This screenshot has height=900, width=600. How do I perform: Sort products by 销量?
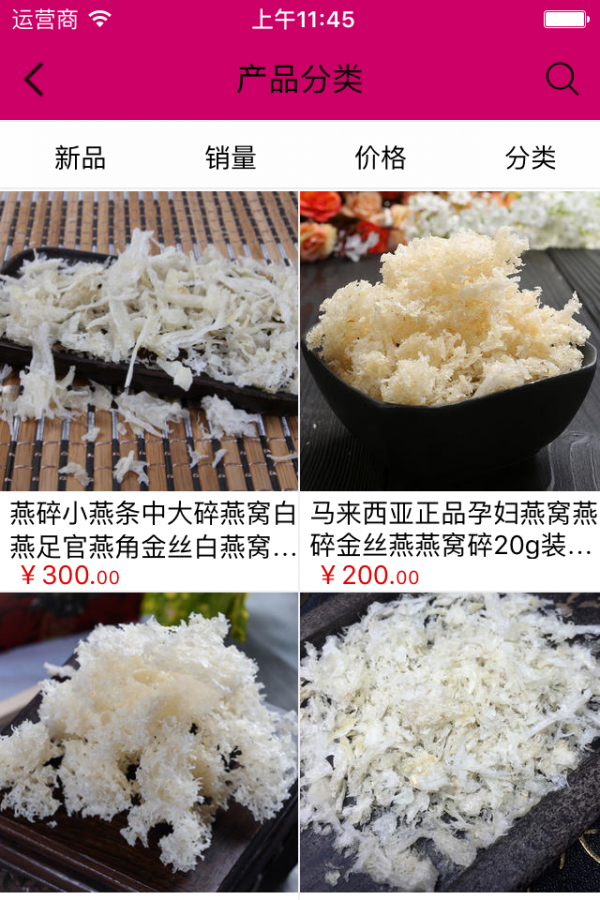231,157
